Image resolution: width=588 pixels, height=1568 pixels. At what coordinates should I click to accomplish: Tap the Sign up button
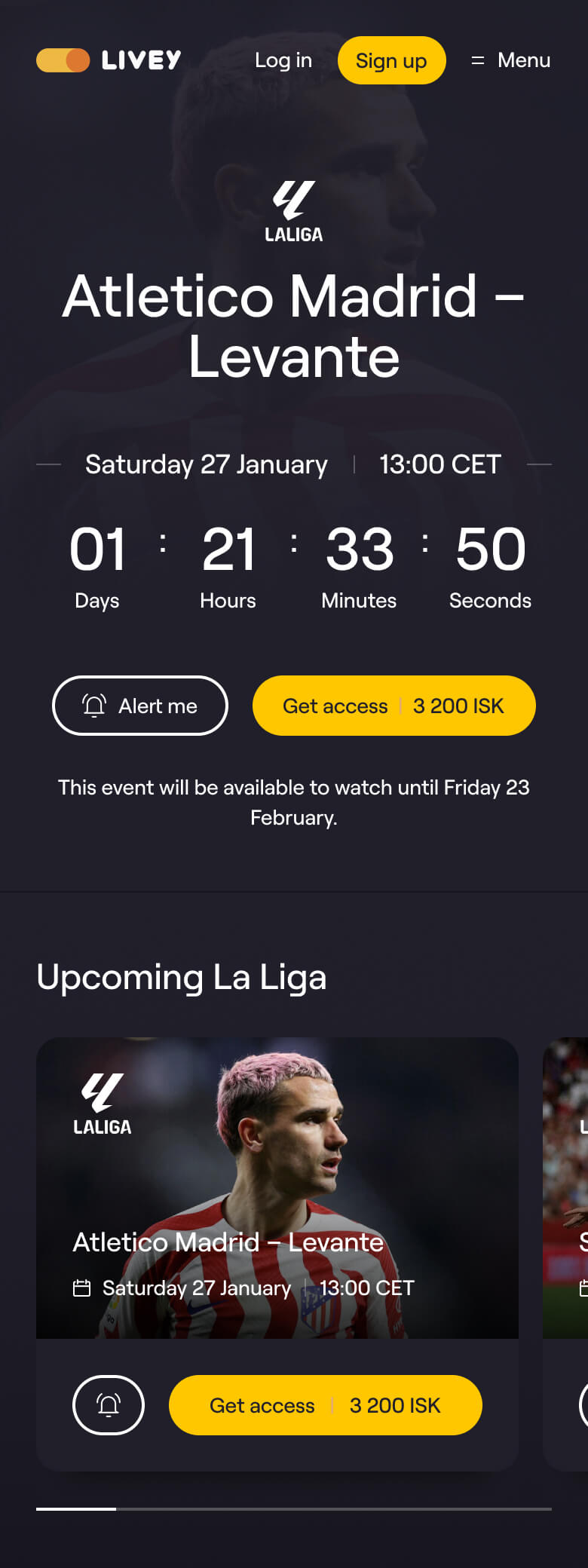coord(391,60)
